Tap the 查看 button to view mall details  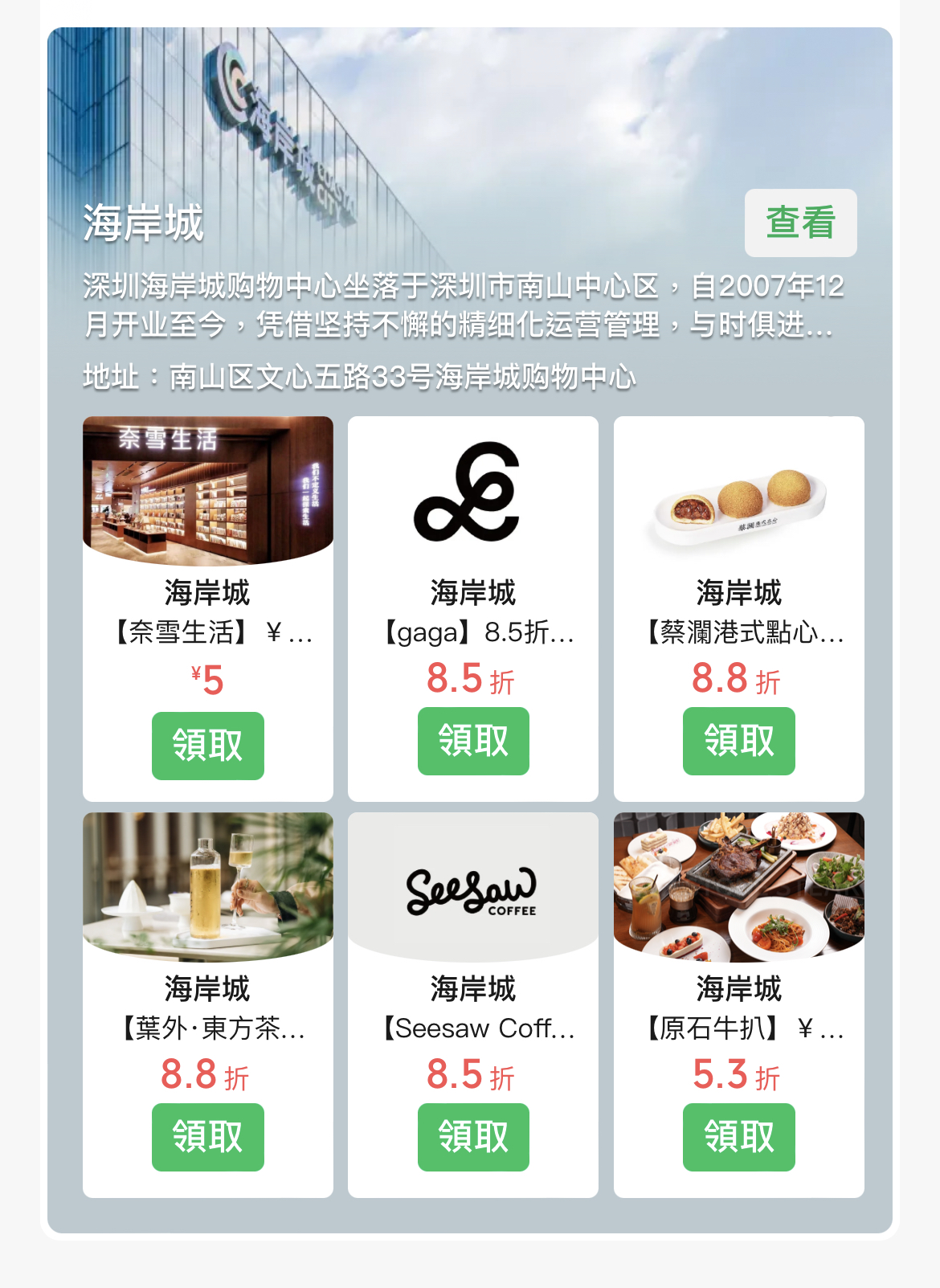pyautogui.click(x=800, y=223)
